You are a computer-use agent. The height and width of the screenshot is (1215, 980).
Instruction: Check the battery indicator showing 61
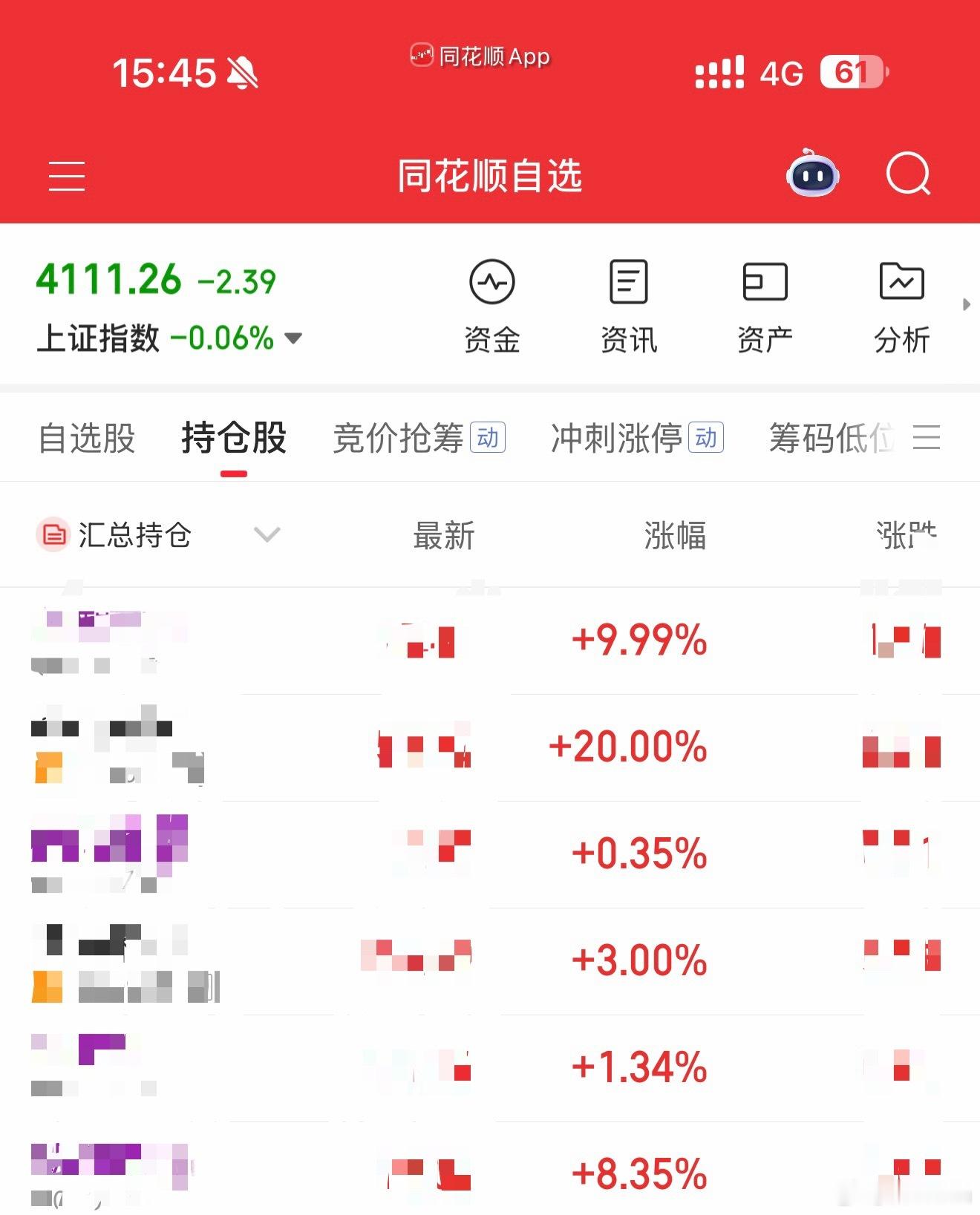852,72
